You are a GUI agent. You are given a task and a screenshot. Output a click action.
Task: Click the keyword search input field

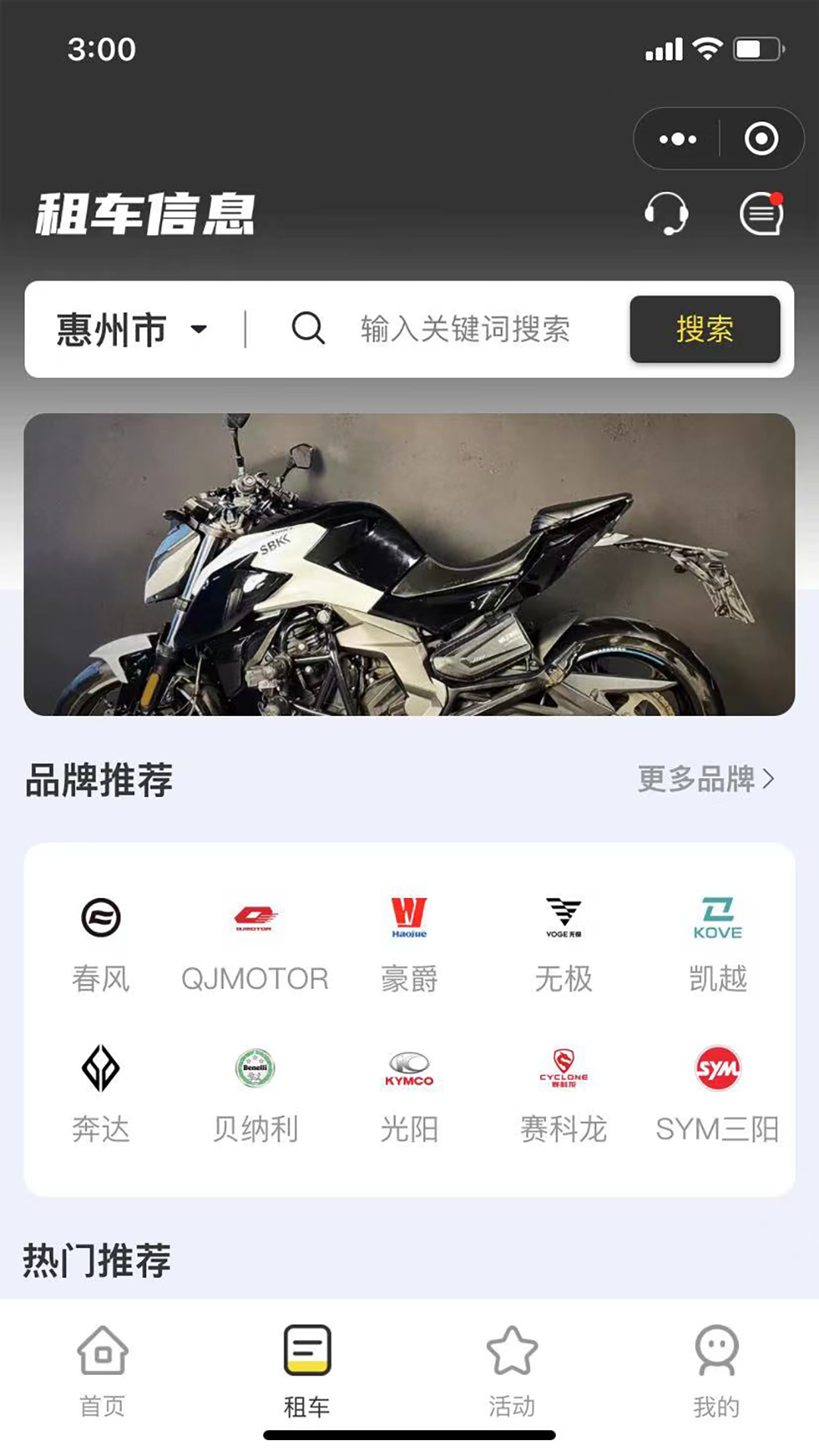[x=466, y=328]
